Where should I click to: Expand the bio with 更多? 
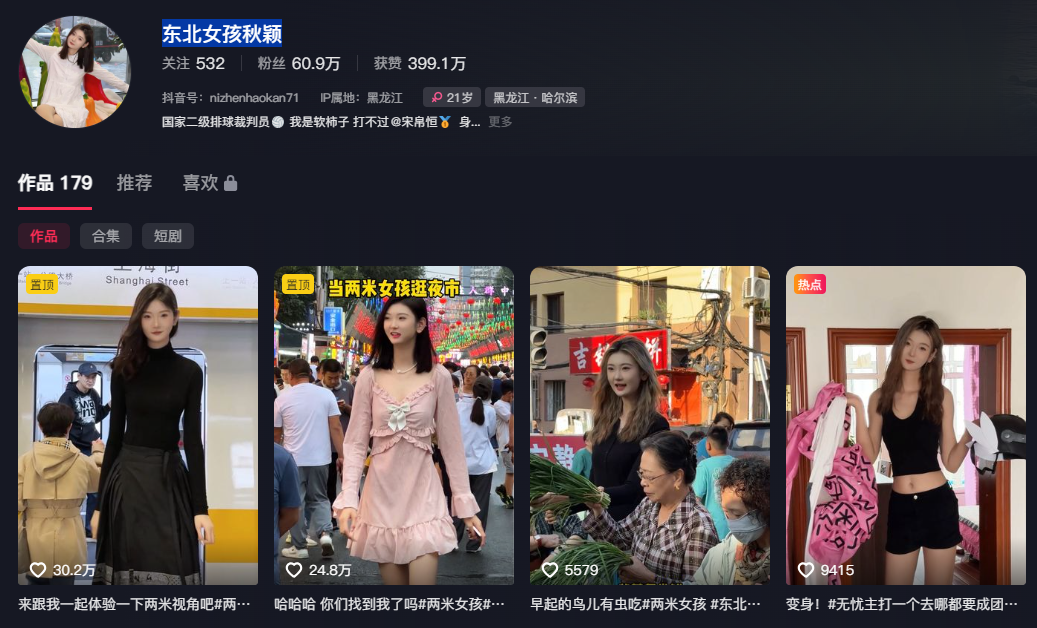tap(500, 122)
